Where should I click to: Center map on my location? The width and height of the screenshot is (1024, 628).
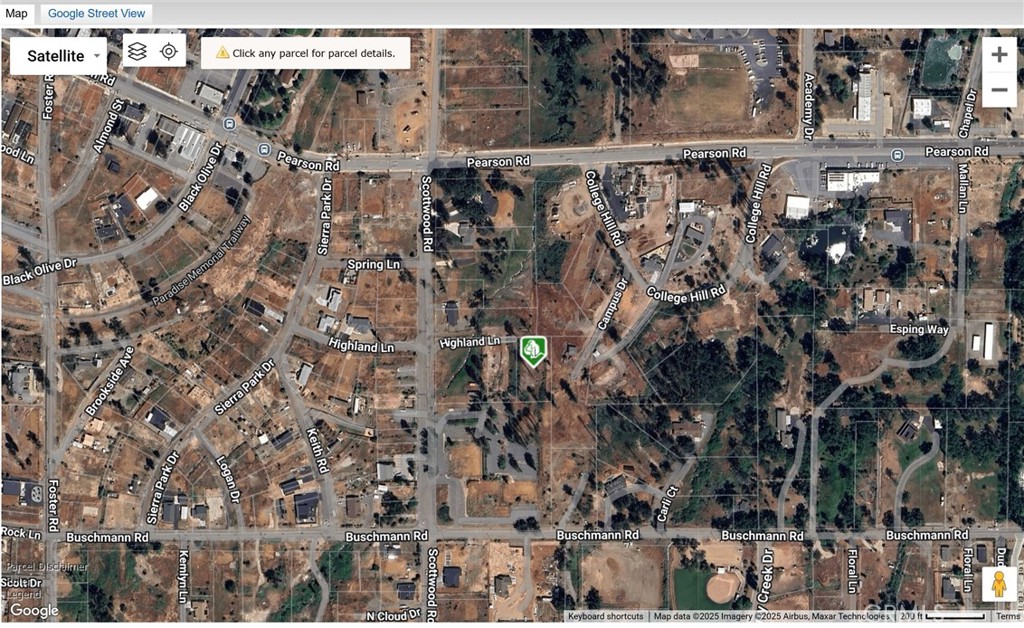coord(169,51)
